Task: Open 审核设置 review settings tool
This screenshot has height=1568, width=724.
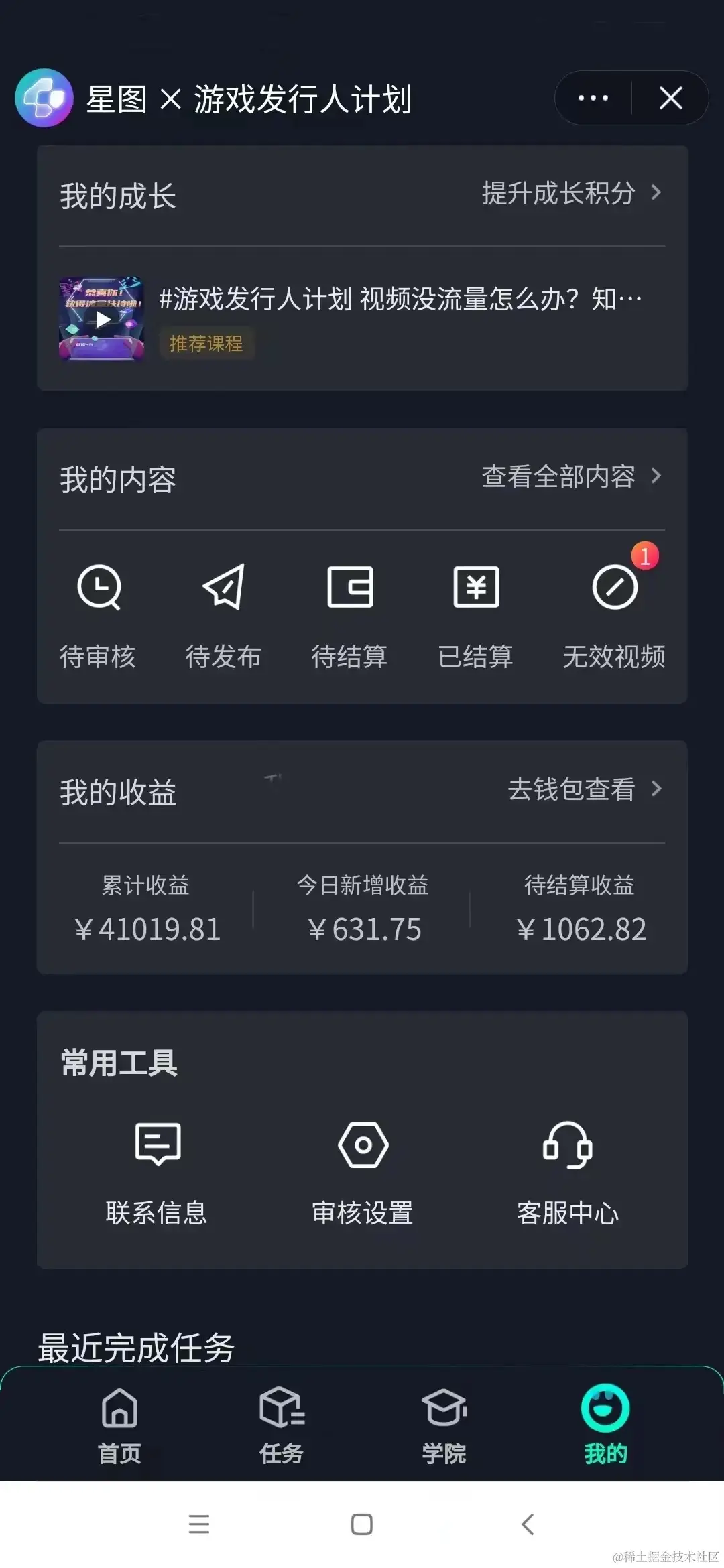Action: click(363, 1169)
